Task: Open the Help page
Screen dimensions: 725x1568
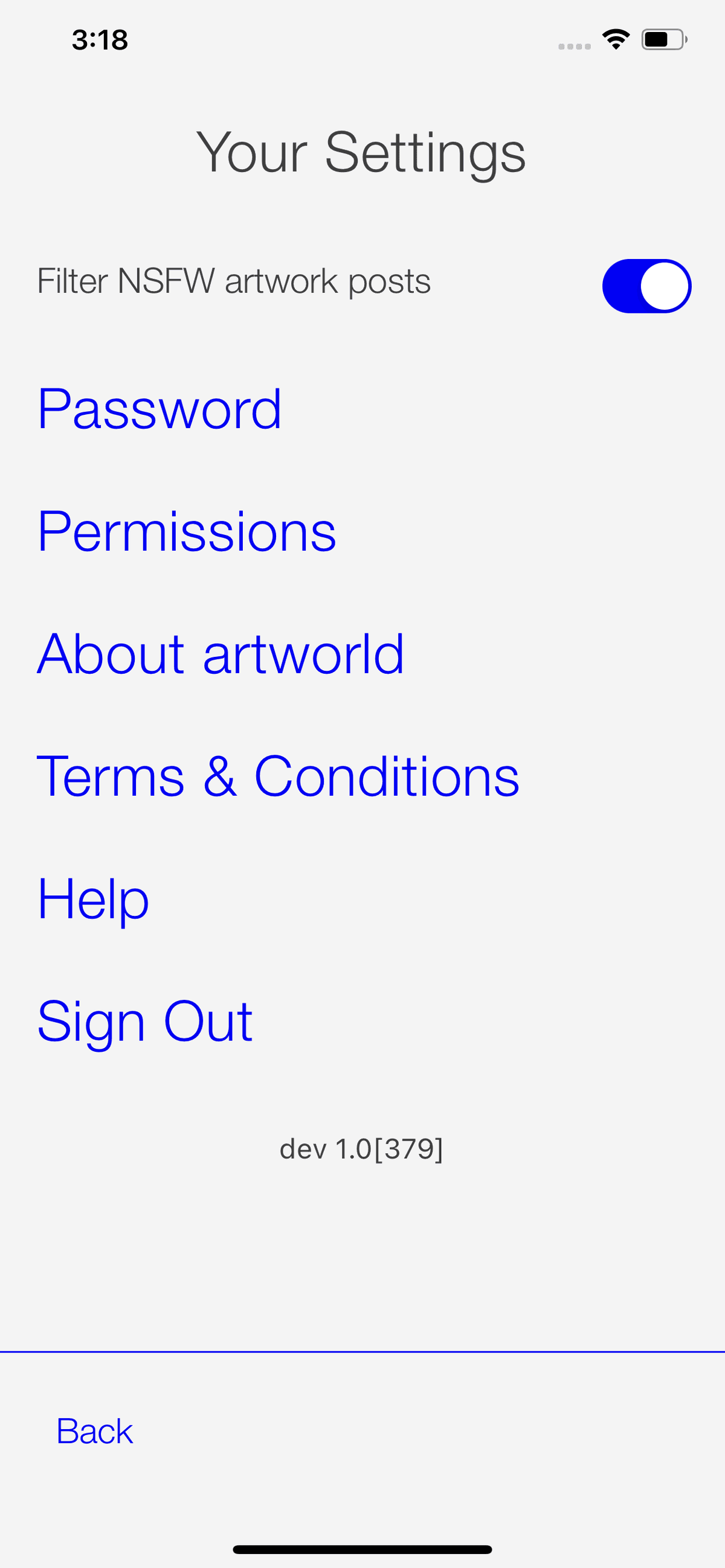Action: (93, 899)
